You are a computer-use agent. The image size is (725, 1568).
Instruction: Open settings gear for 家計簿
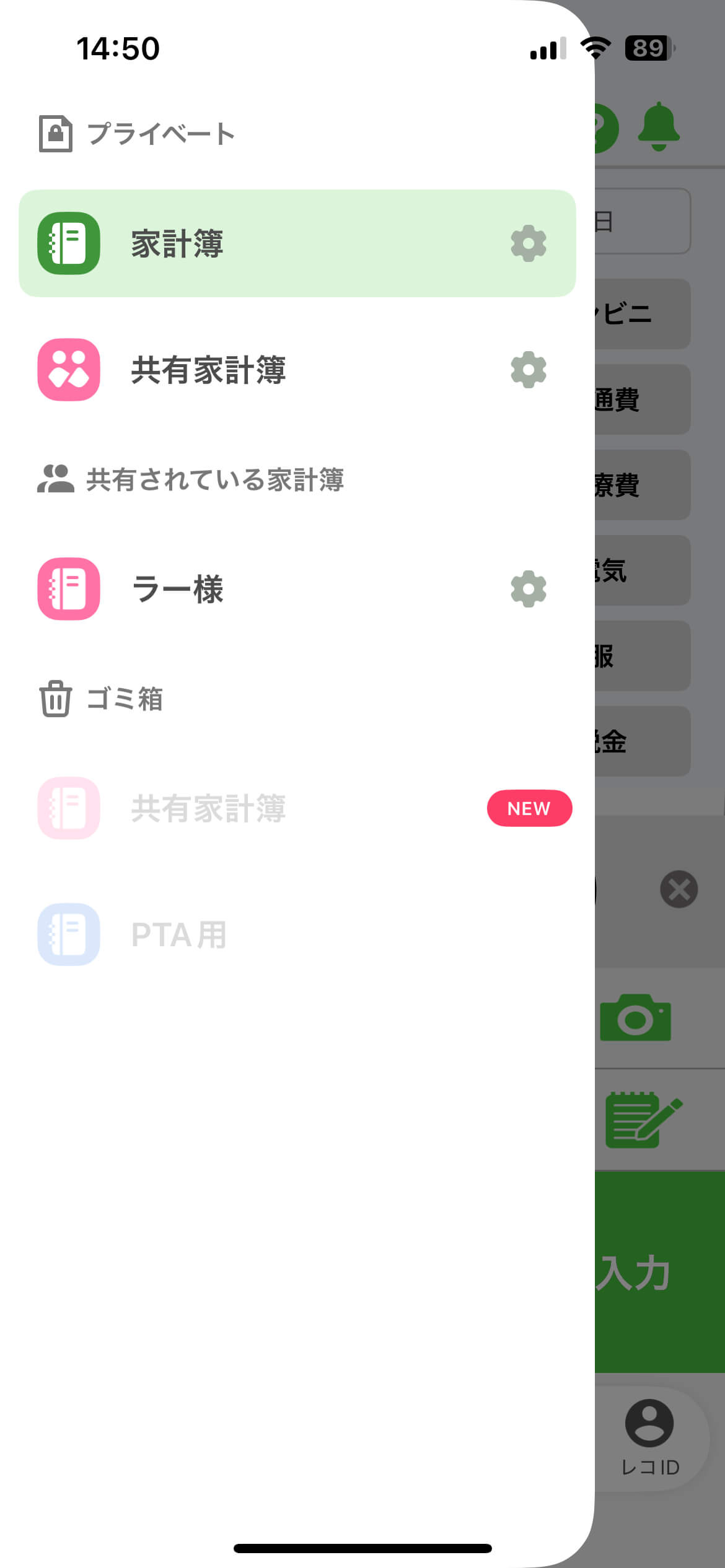click(528, 244)
